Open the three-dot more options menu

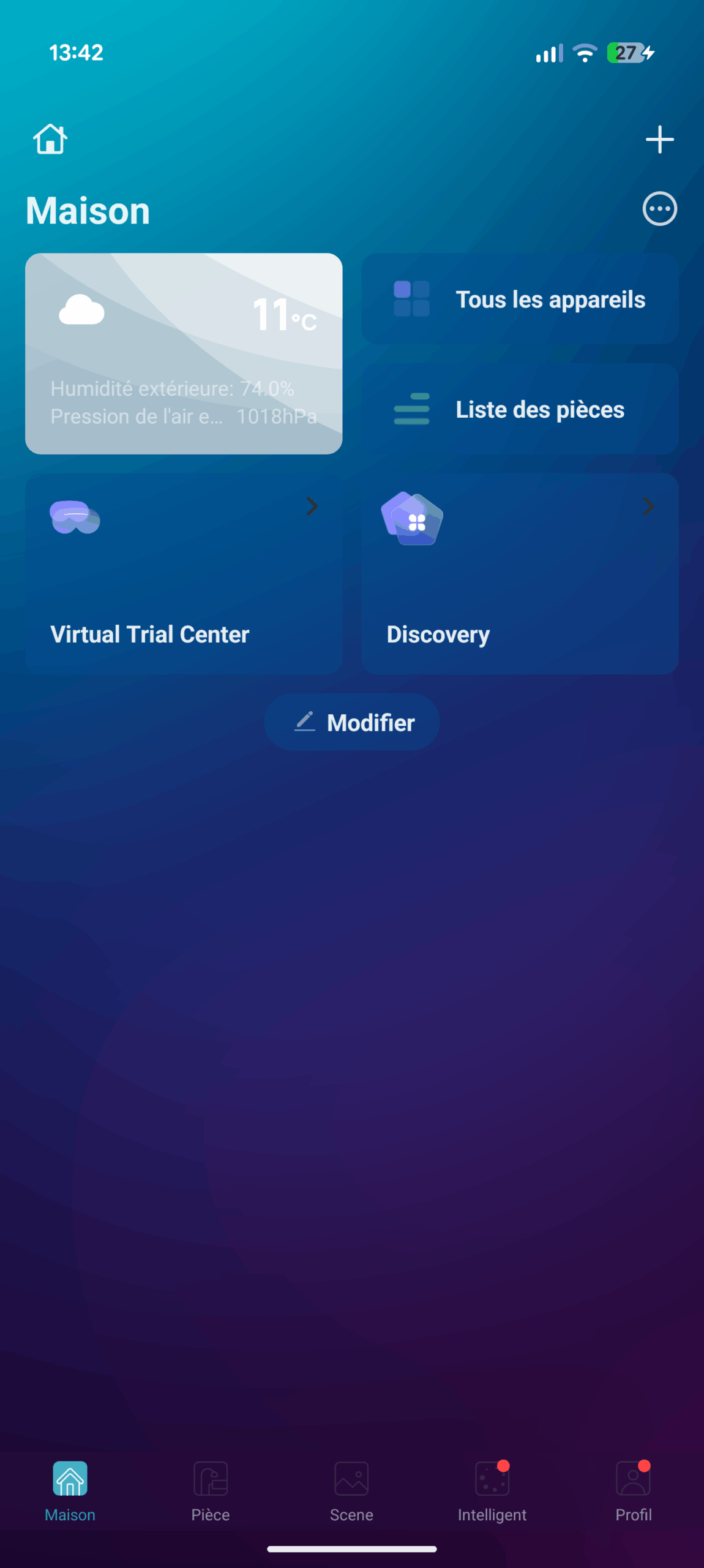pyautogui.click(x=659, y=209)
